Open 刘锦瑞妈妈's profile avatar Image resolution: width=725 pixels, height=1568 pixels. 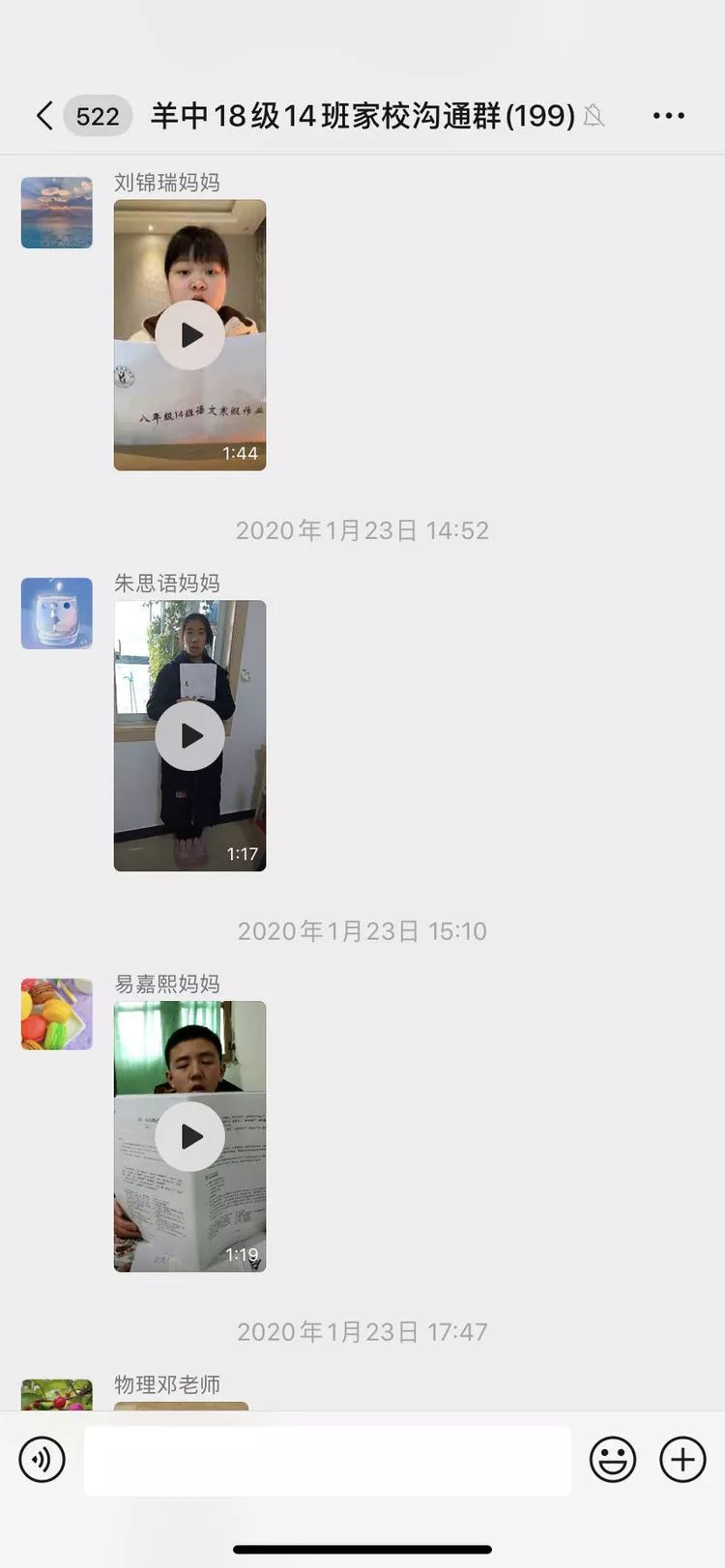[57, 213]
